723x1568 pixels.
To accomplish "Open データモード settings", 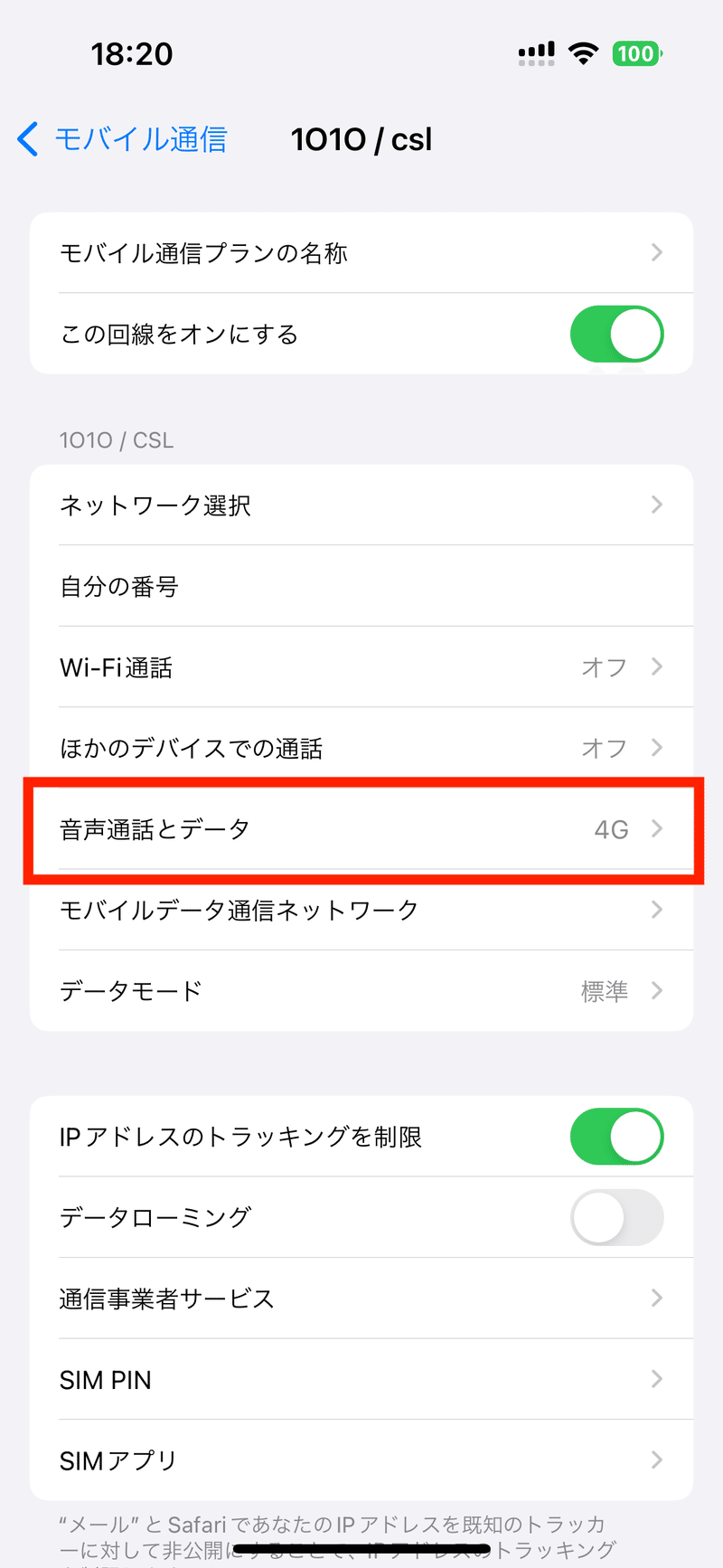I will (361, 991).
